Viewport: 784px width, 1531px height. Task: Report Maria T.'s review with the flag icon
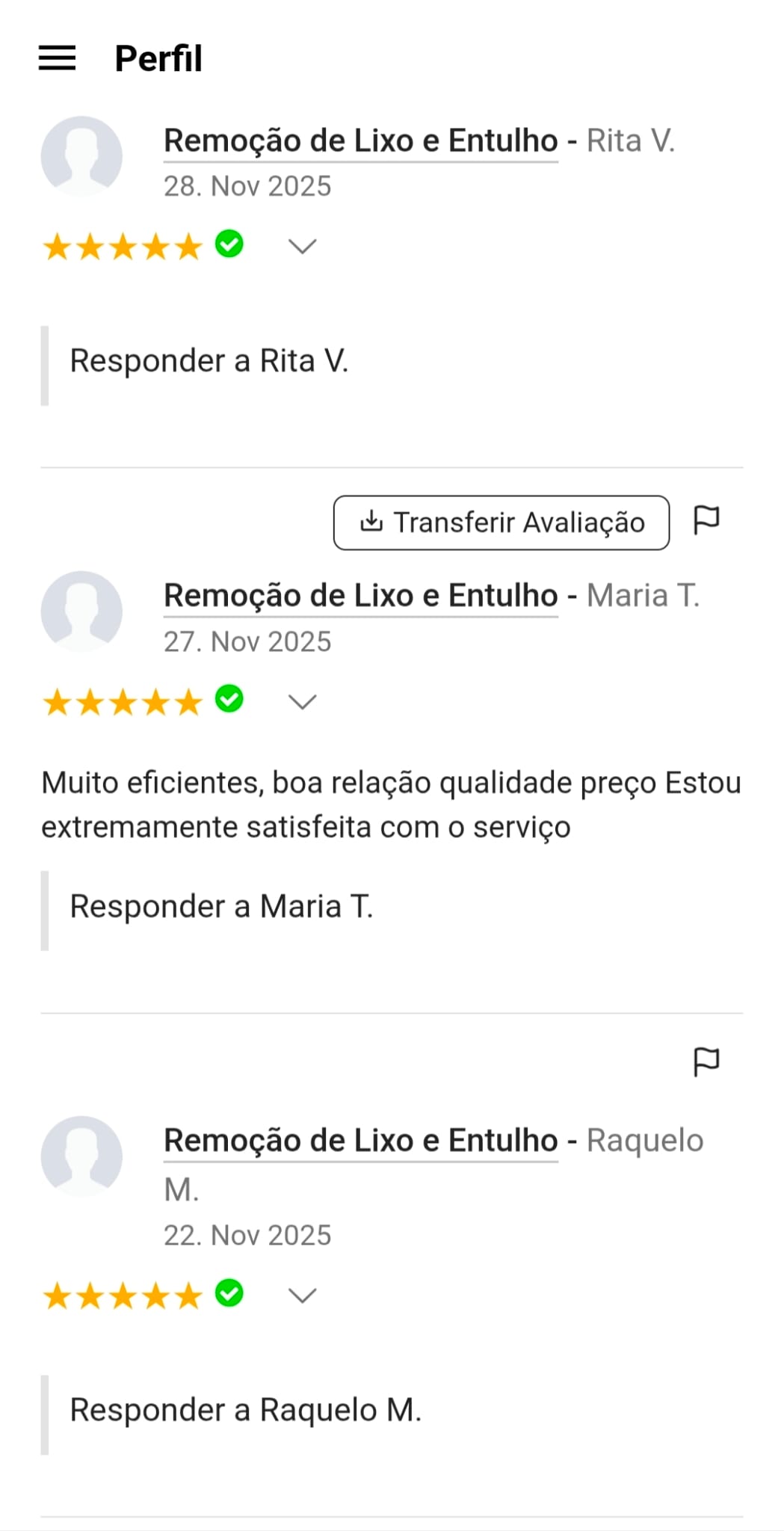(x=707, y=520)
